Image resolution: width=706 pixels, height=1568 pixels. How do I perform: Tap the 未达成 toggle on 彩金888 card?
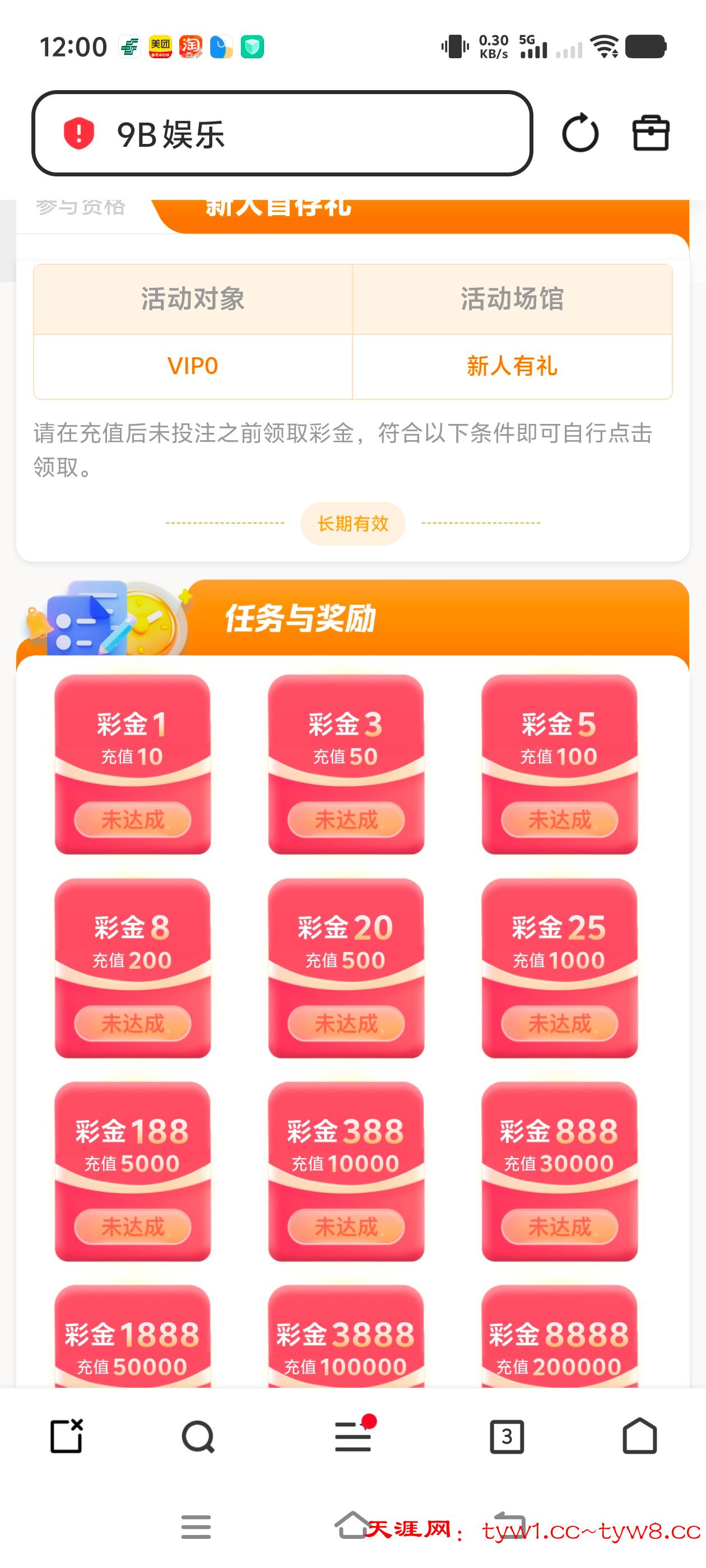pos(559,1225)
